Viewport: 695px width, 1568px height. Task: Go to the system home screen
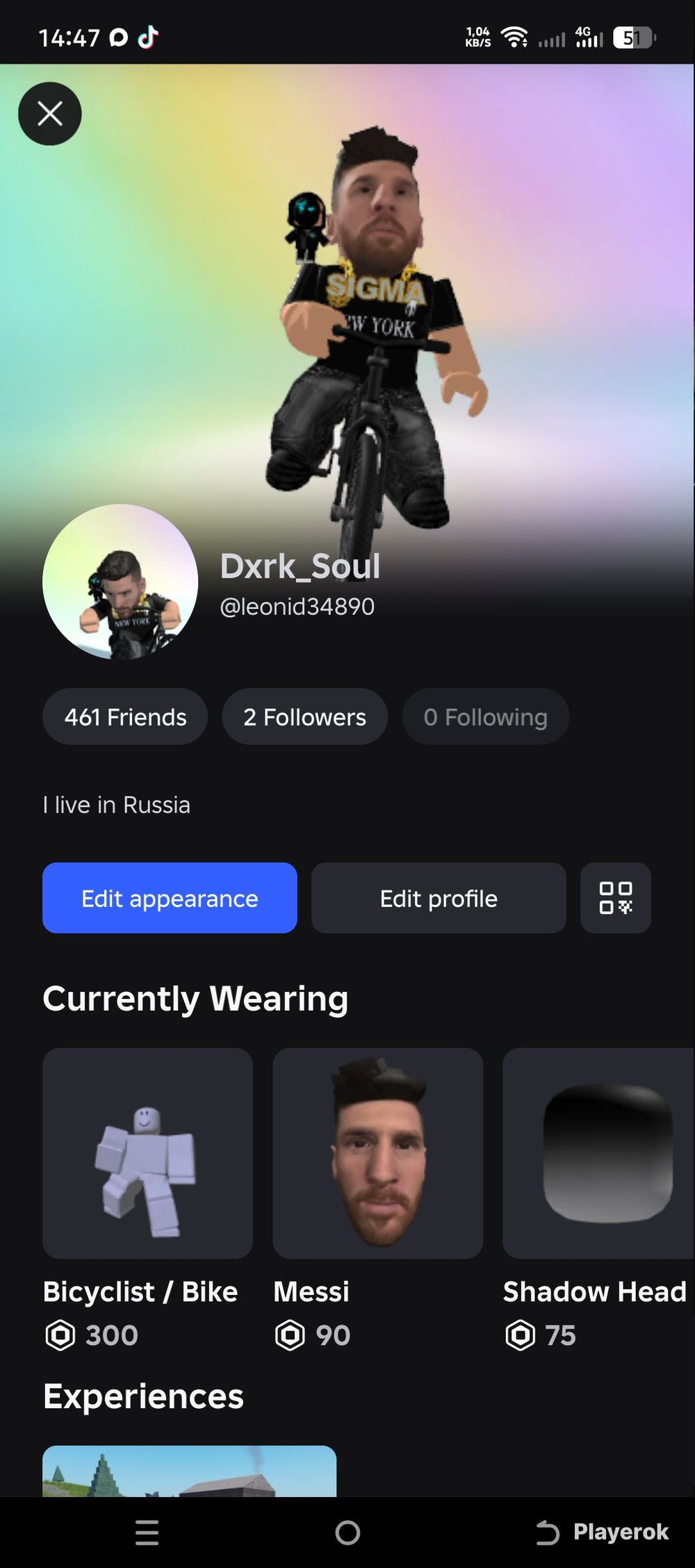(x=347, y=1533)
